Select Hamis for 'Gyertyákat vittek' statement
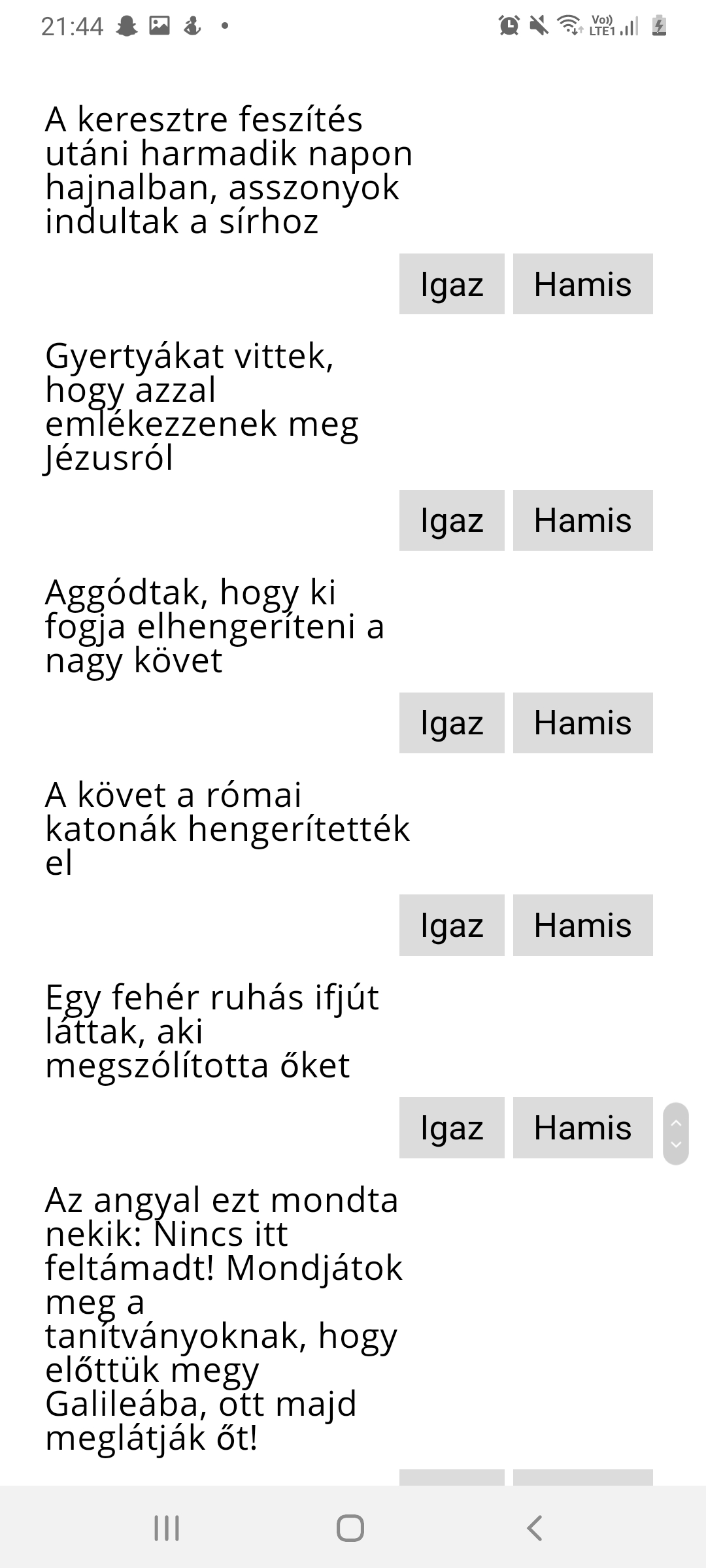 click(x=582, y=520)
